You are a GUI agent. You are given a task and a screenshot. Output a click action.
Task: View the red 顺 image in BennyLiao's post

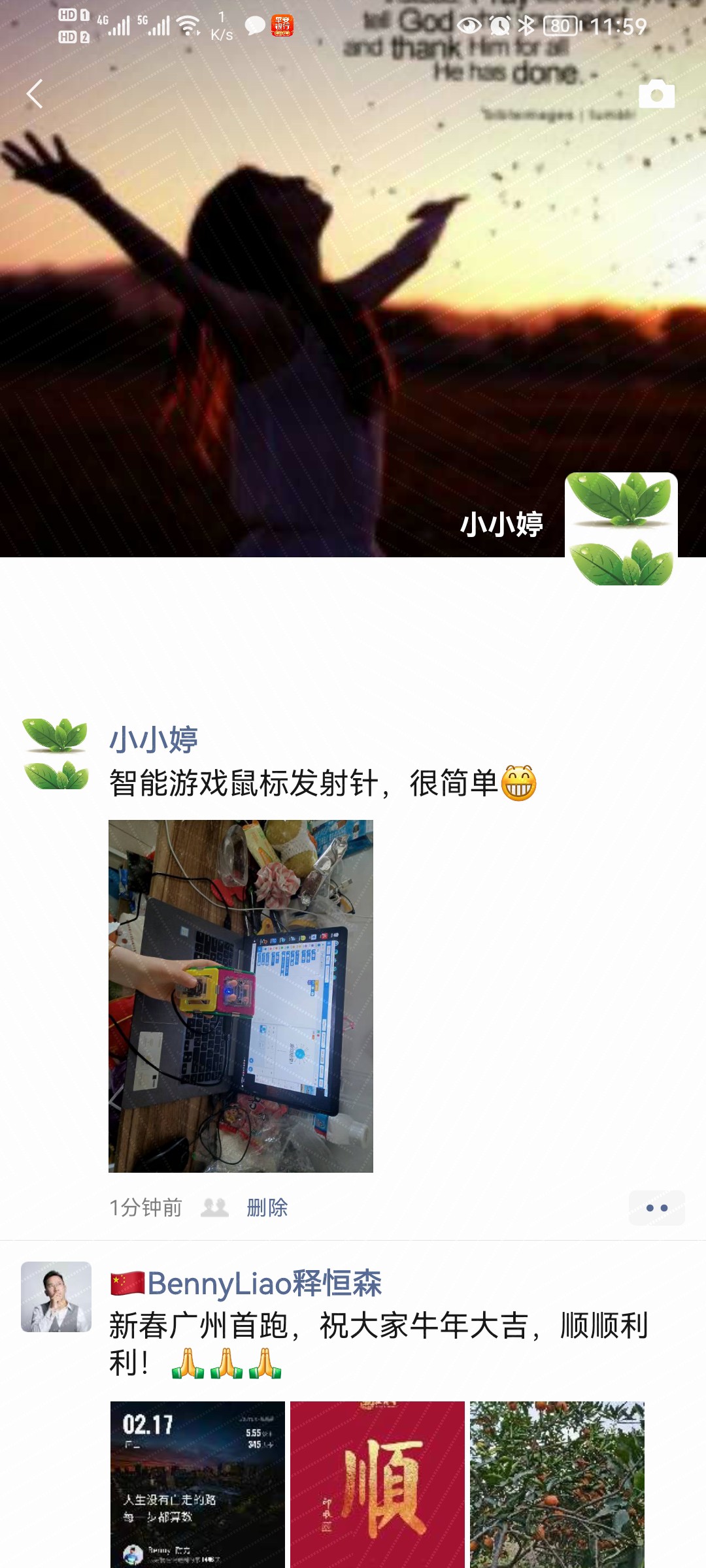pos(377,1483)
